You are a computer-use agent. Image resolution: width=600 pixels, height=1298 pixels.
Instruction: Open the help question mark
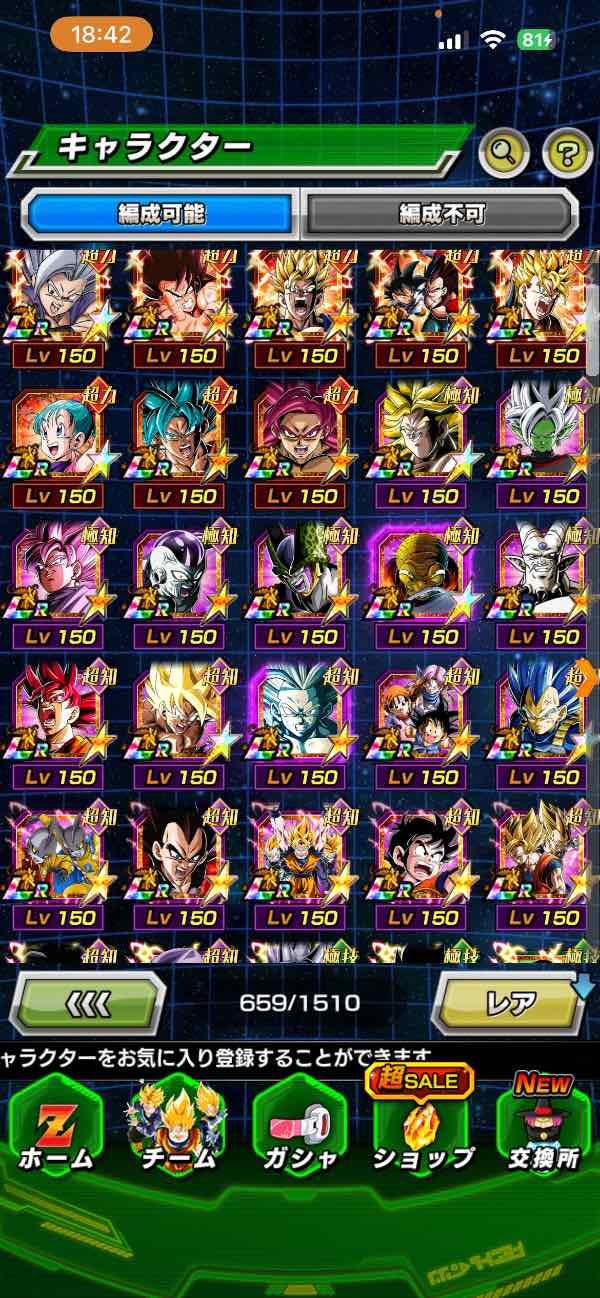[x=567, y=152]
